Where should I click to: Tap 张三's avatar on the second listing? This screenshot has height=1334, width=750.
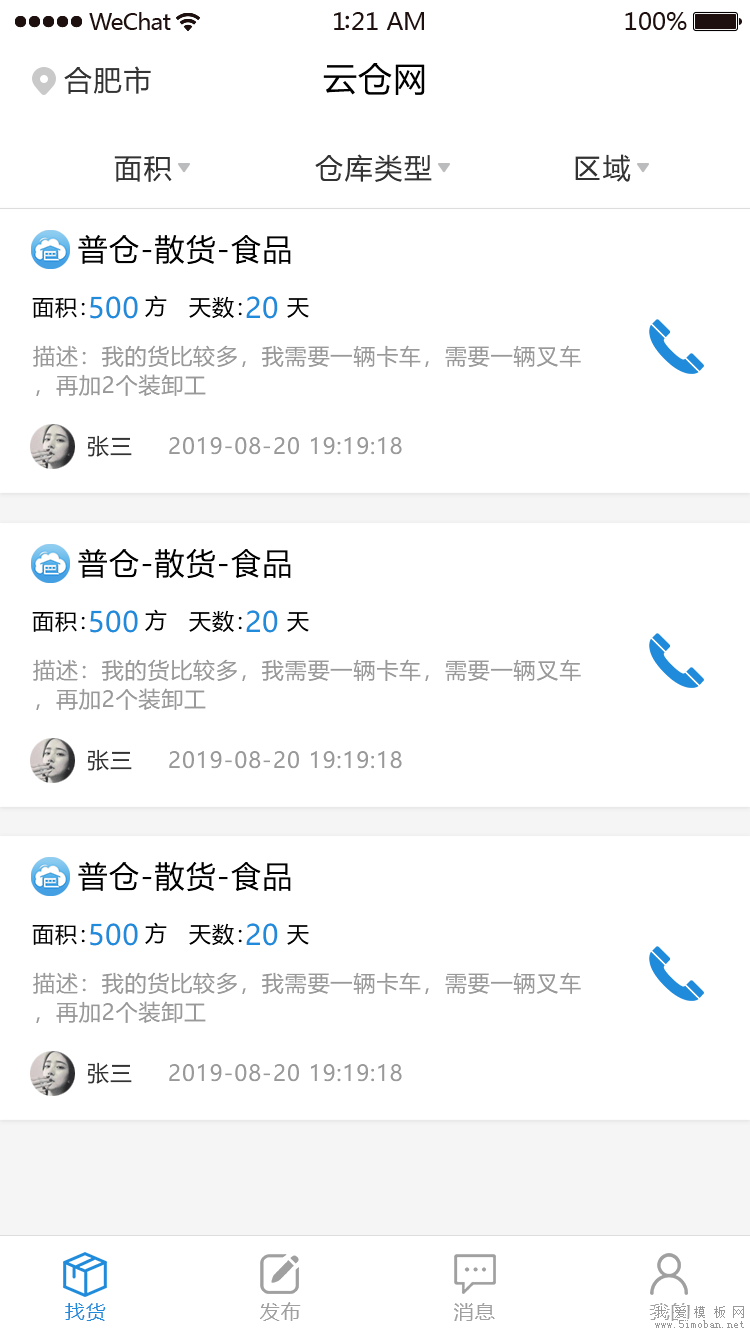pyautogui.click(x=52, y=760)
